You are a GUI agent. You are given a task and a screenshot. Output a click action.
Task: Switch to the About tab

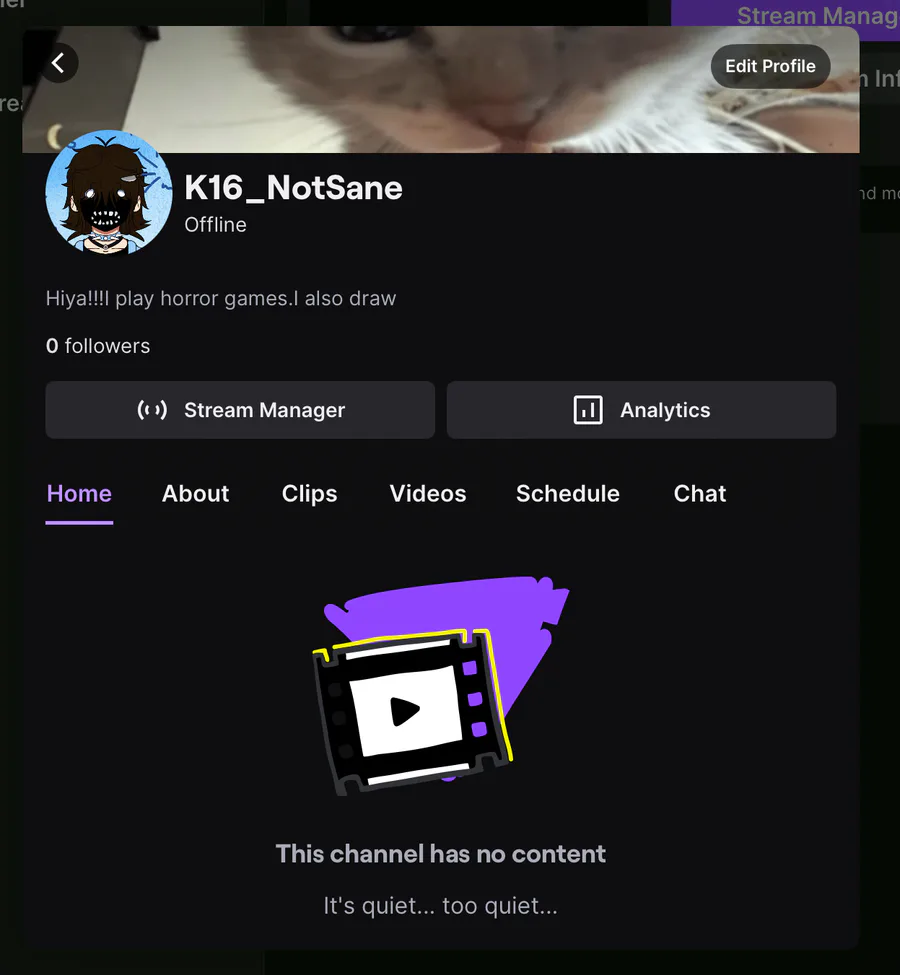pyautogui.click(x=196, y=494)
